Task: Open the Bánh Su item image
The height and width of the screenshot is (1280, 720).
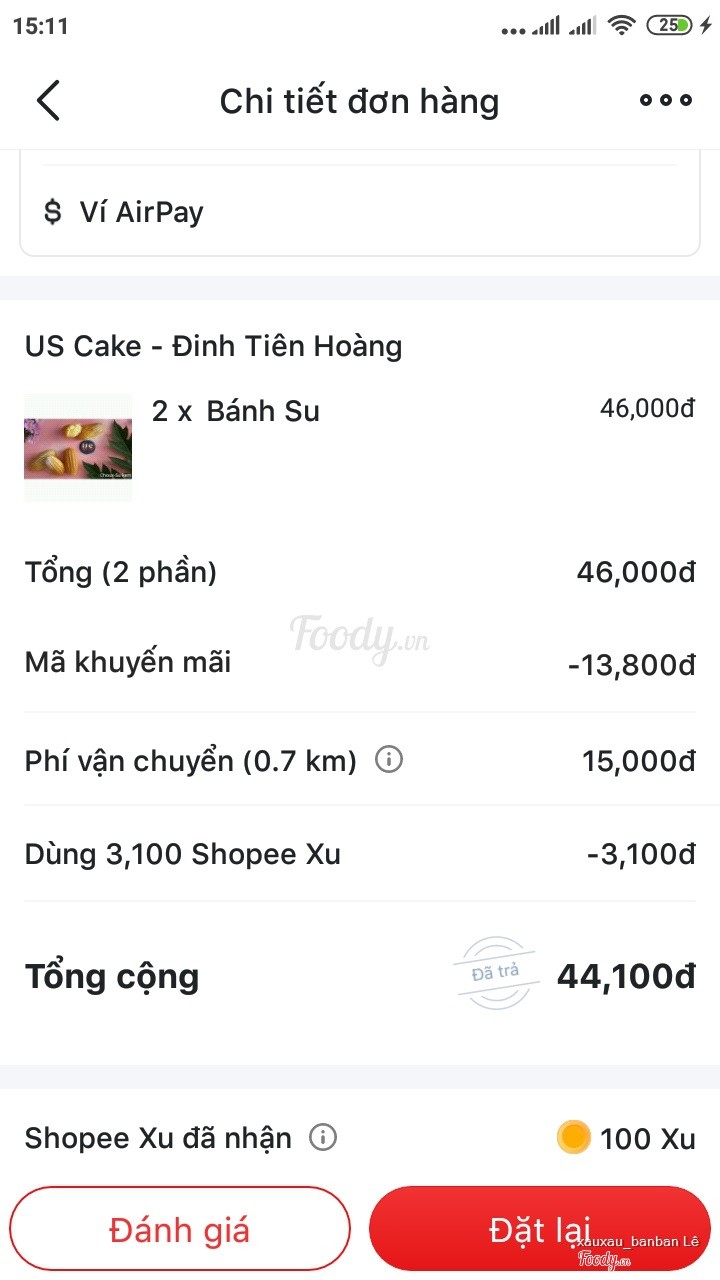Action: pos(78,447)
